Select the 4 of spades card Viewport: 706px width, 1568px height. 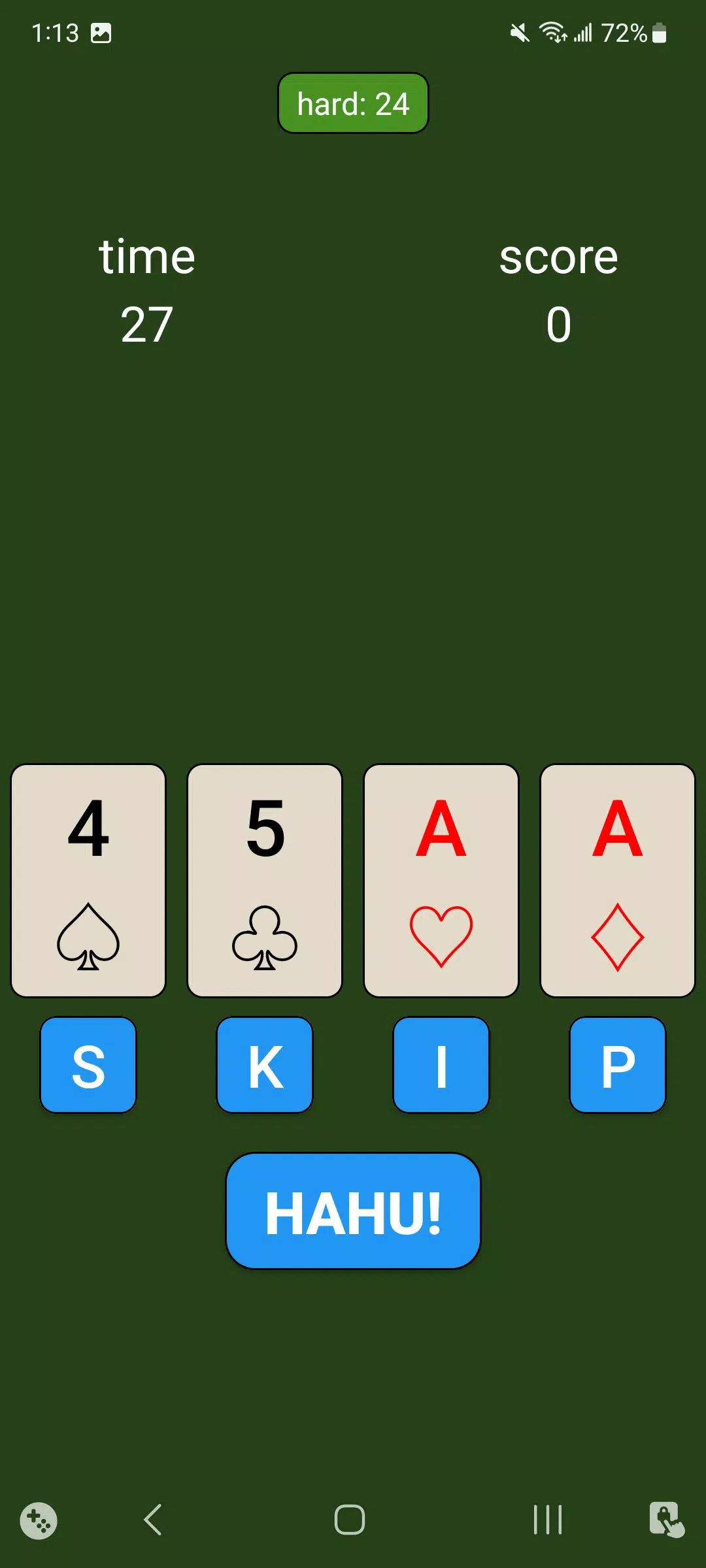(x=88, y=881)
